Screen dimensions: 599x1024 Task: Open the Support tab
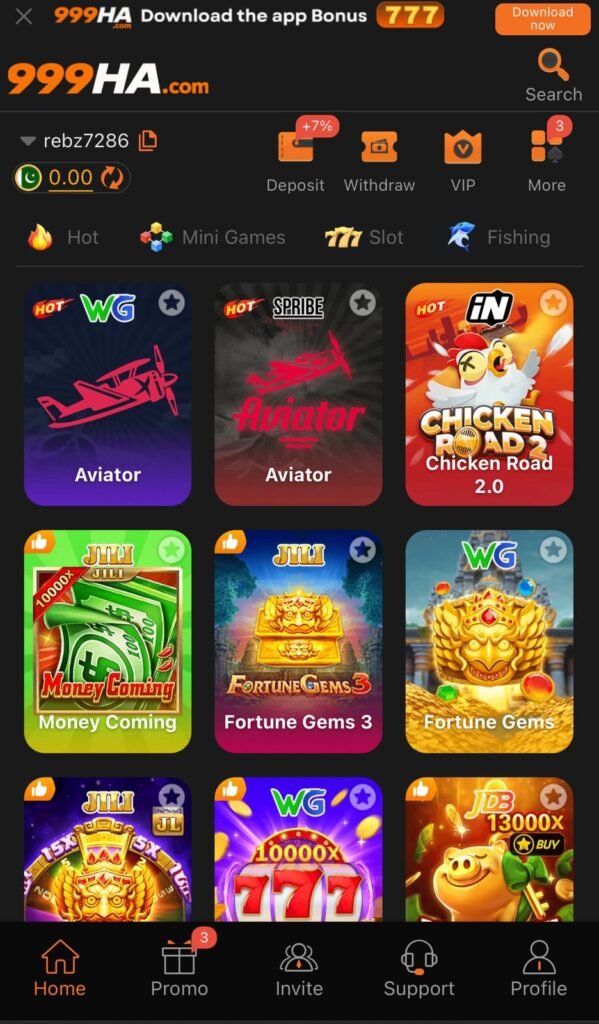[419, 969]
